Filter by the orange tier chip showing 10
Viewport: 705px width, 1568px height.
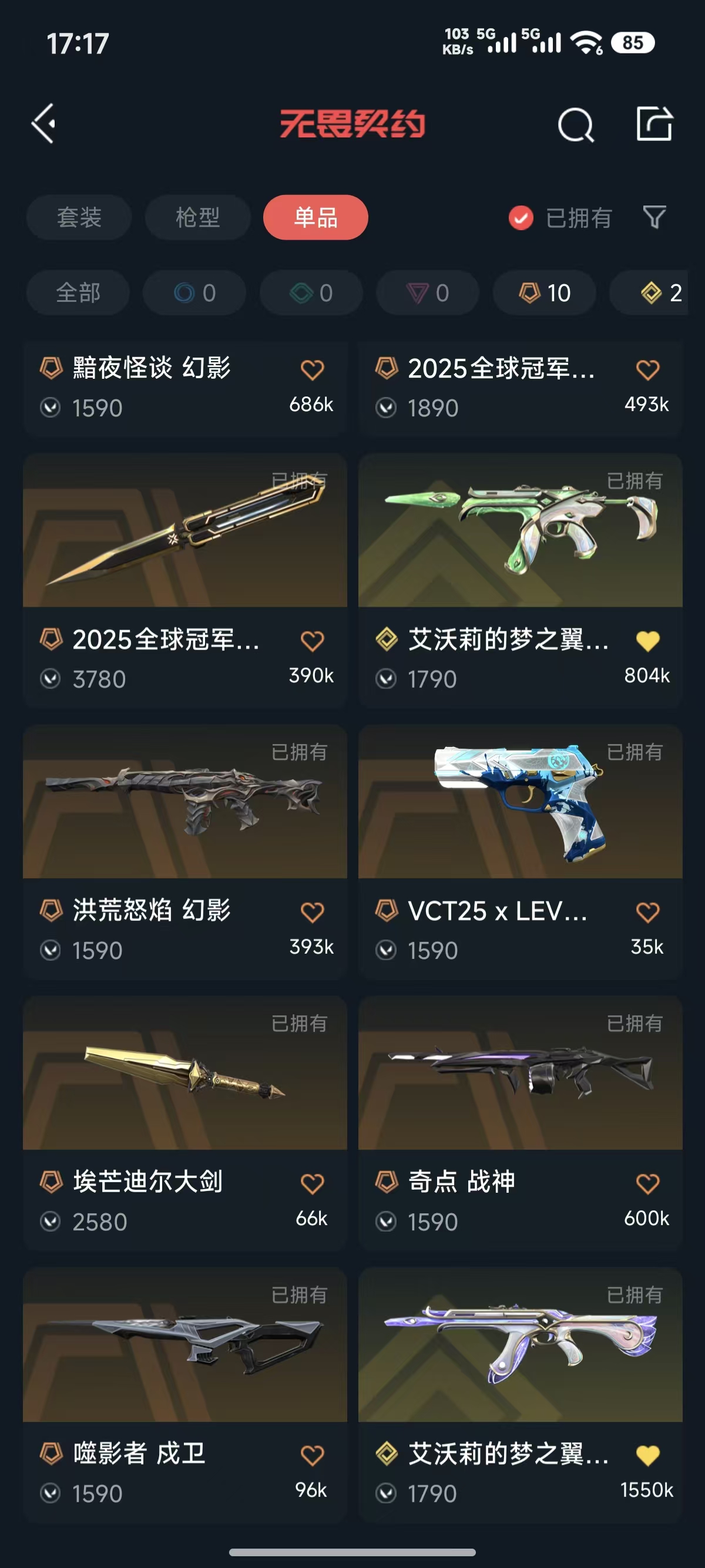(x=544, y=293)
